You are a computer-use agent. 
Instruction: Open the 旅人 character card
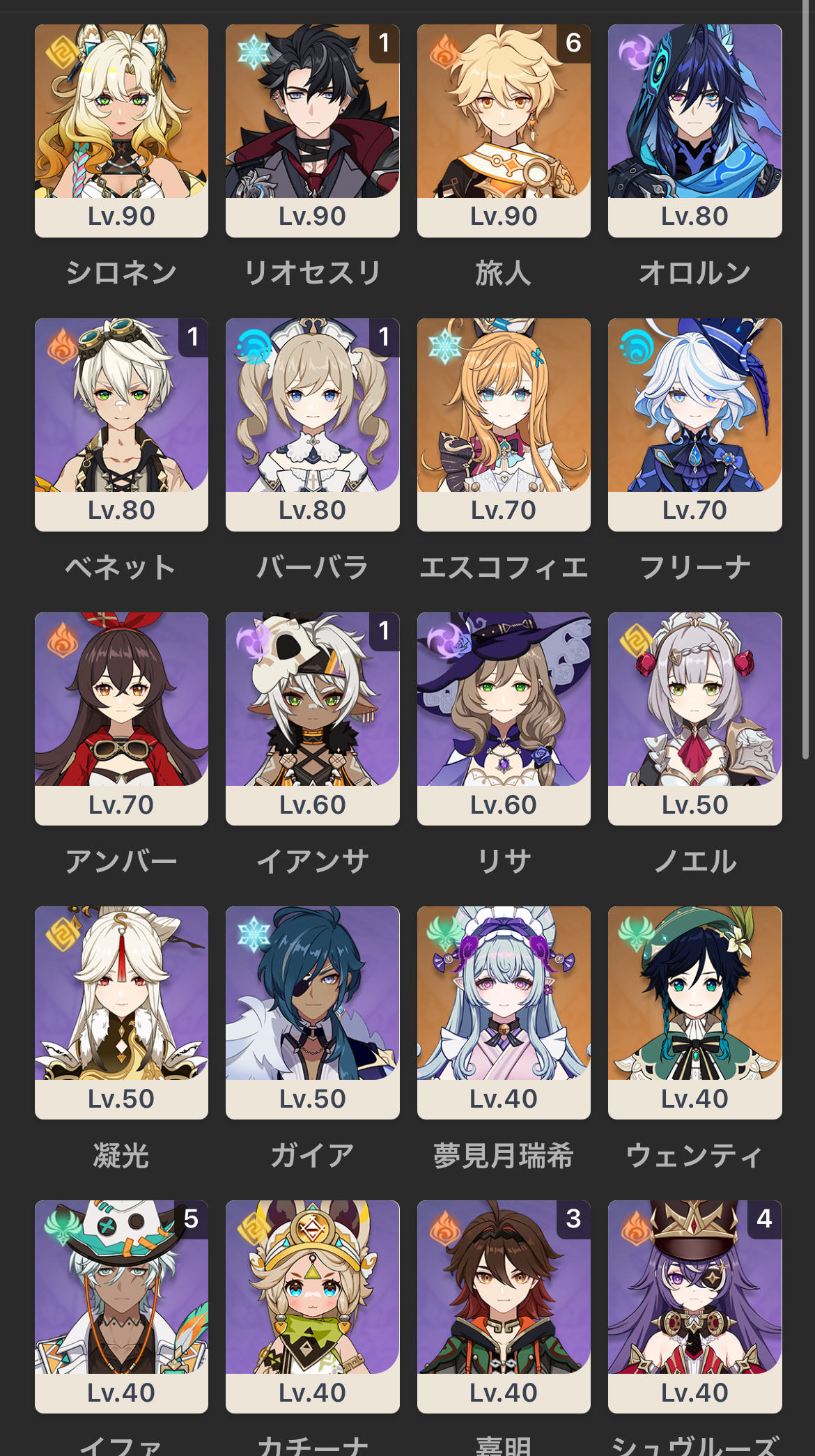click(x=504, y=131)
